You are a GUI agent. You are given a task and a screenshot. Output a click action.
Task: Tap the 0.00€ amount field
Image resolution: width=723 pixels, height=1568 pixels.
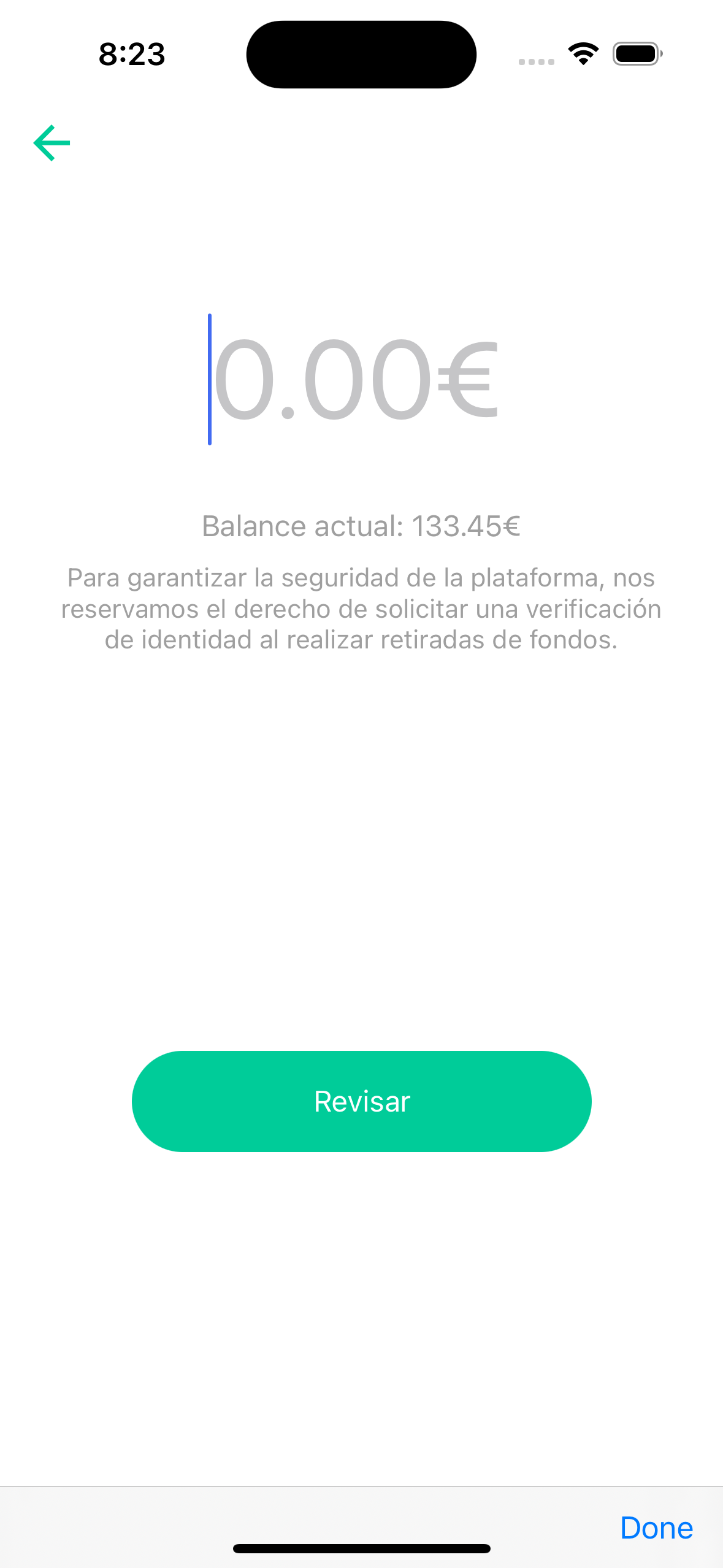pos(355,379)
